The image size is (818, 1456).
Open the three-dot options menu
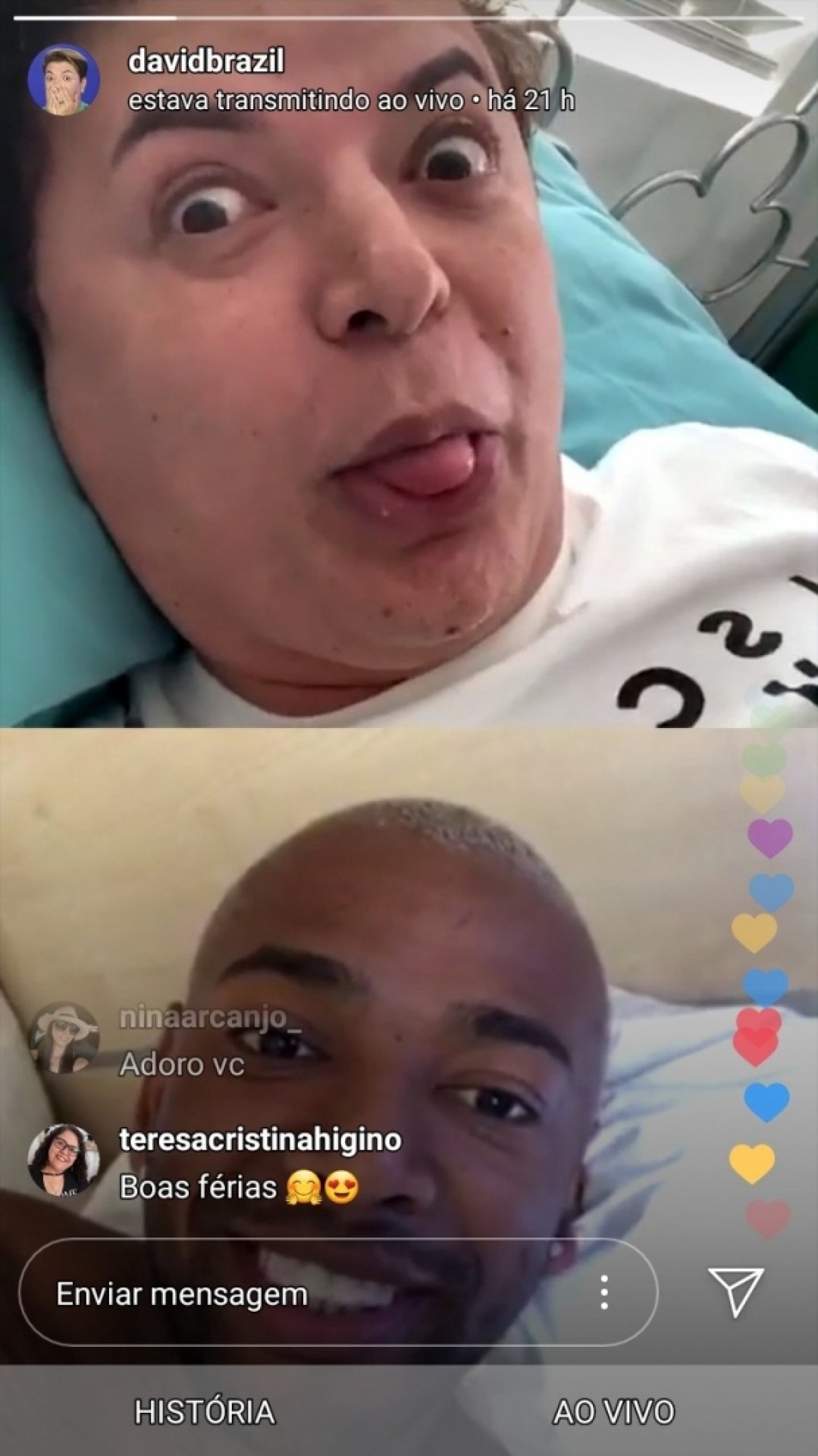[x=603, y=1292]
